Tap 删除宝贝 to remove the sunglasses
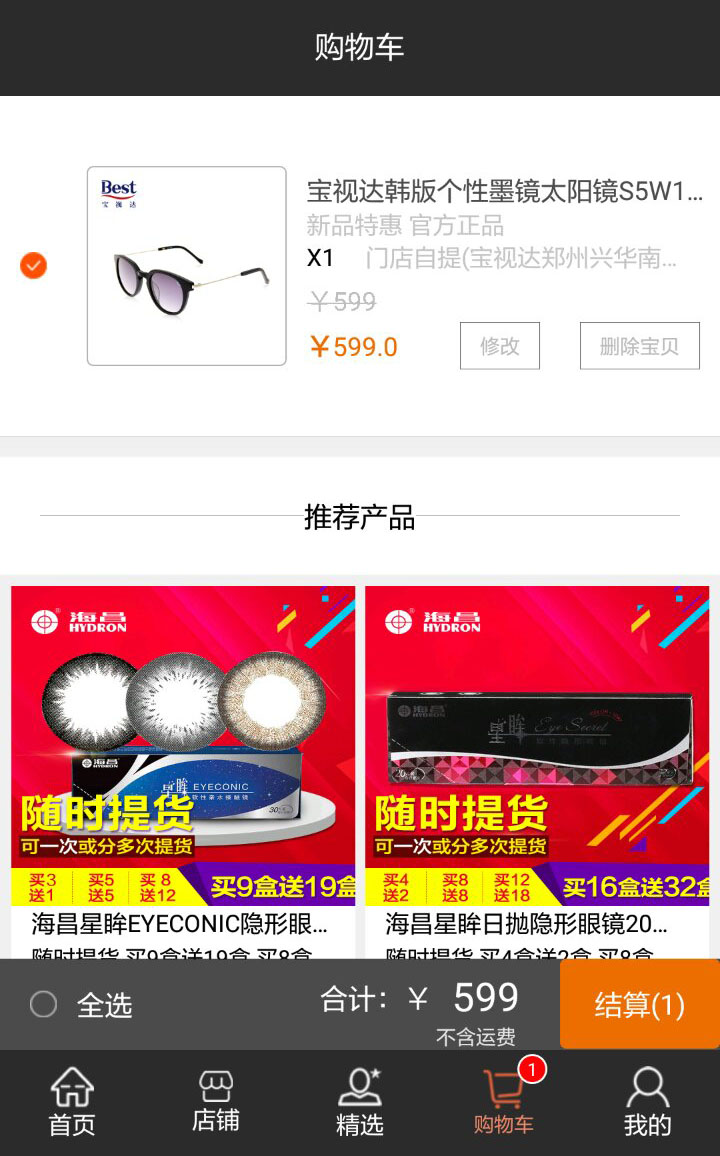 coord(639,346)
